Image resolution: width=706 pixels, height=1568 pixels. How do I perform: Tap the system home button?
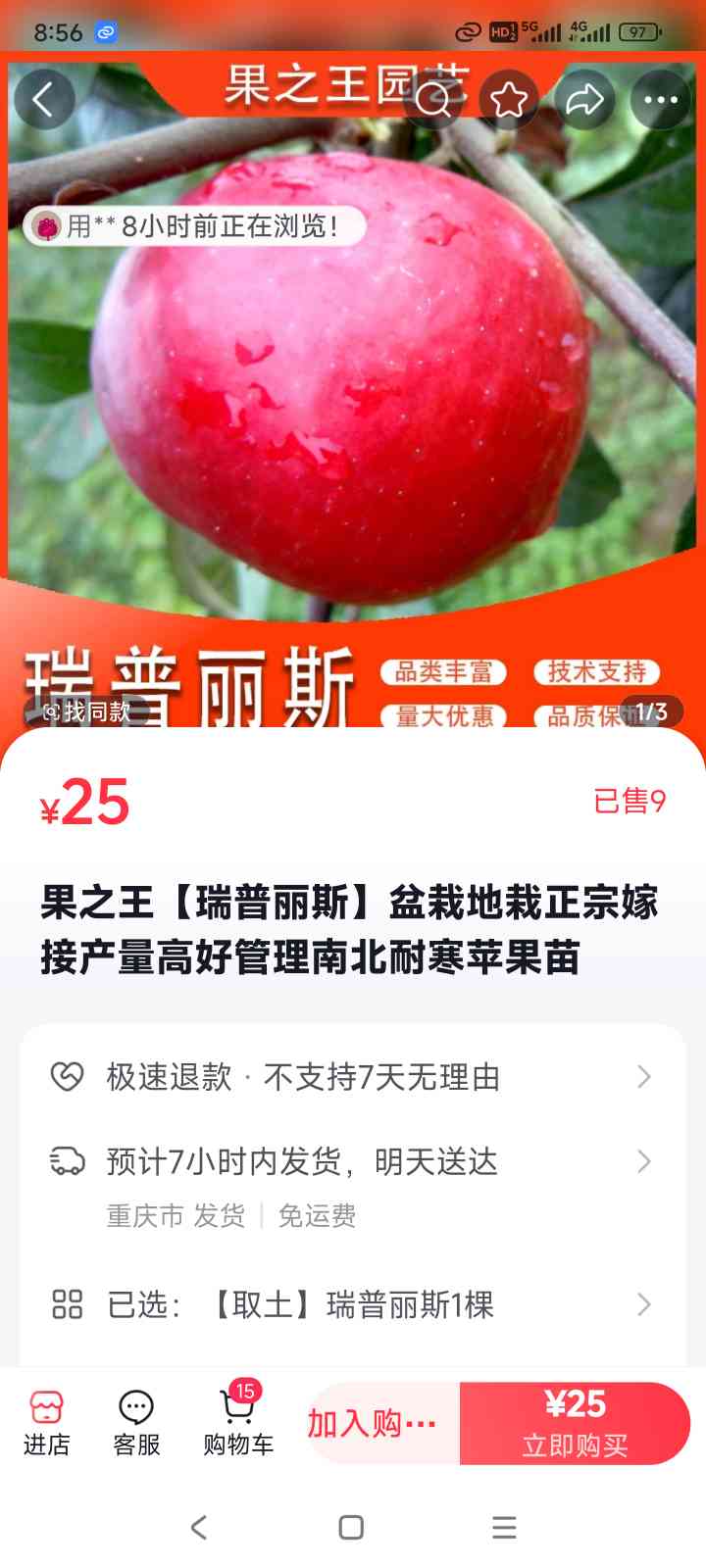pos(351,1527)
